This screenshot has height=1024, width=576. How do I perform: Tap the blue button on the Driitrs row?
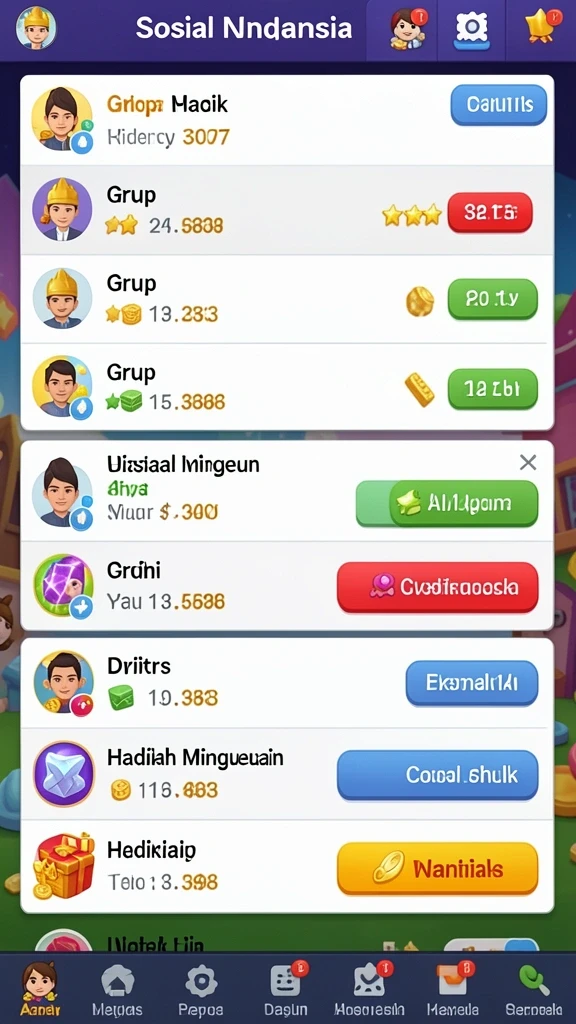pyautogui.click(x=472, y=683)
